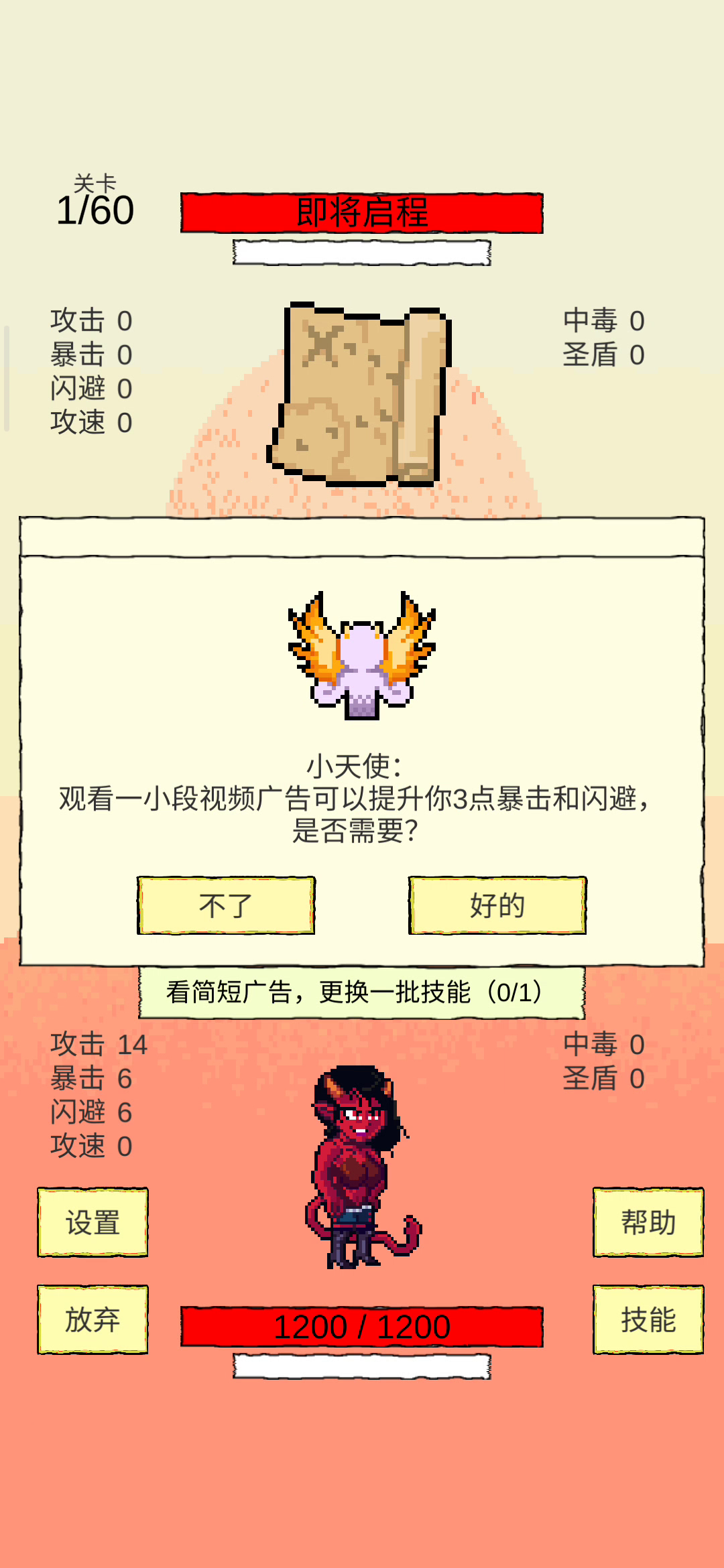Decline the angel's ad offer with 不了
Image resolution: width=724 pixels, height=1568 pixels.
pyautogui.click(x=226, y=905)
